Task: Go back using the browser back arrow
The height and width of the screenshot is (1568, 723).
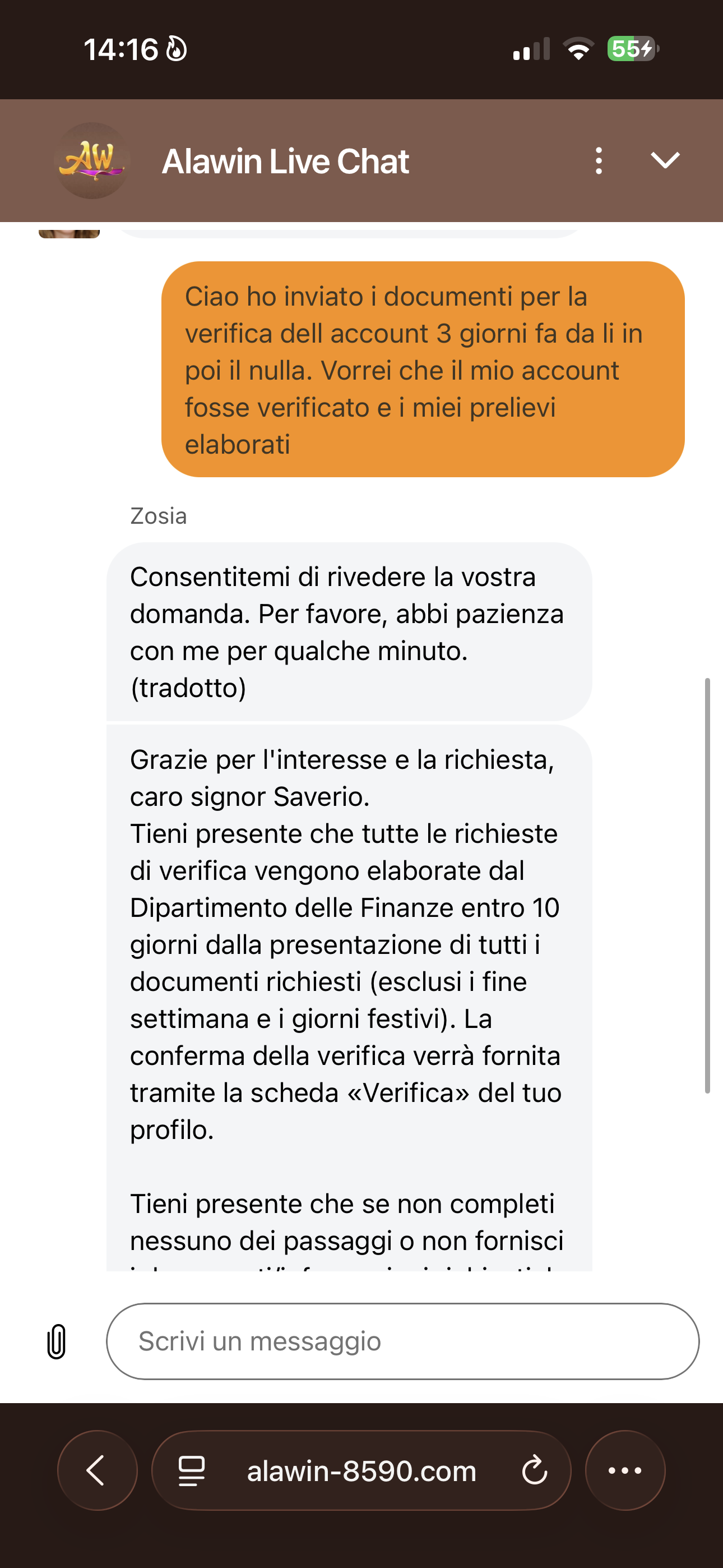Action: [98, 1470]
